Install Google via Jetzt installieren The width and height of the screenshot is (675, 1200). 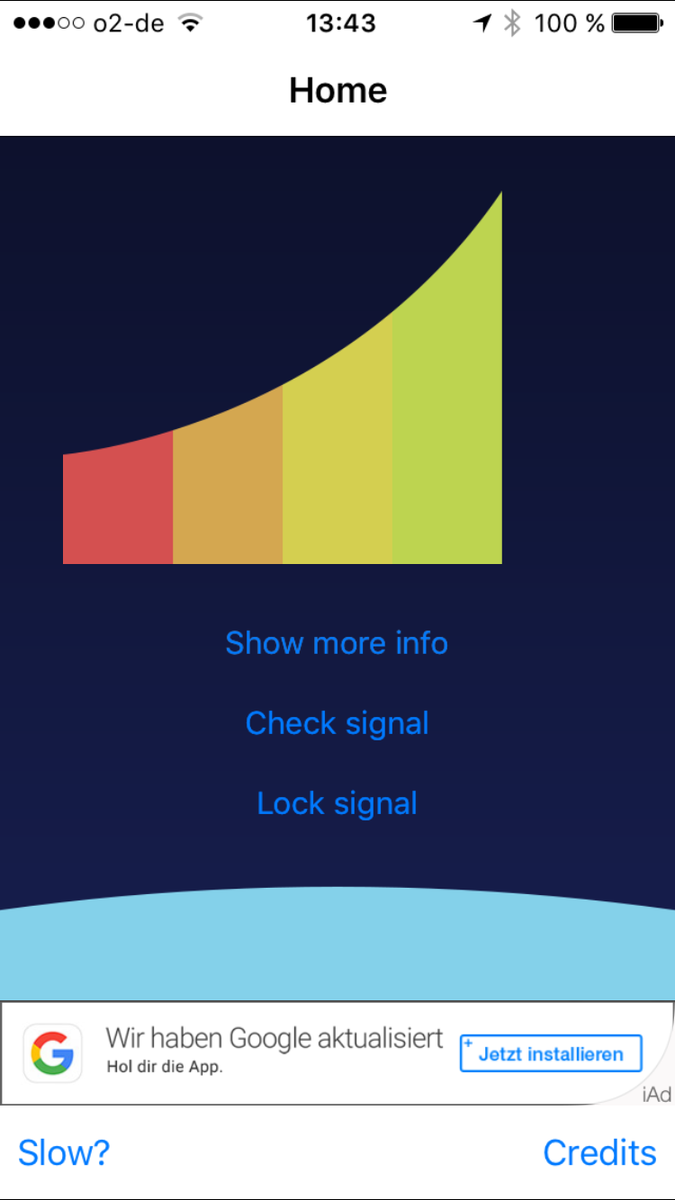pyautogui.click(x=550, y=1054)
